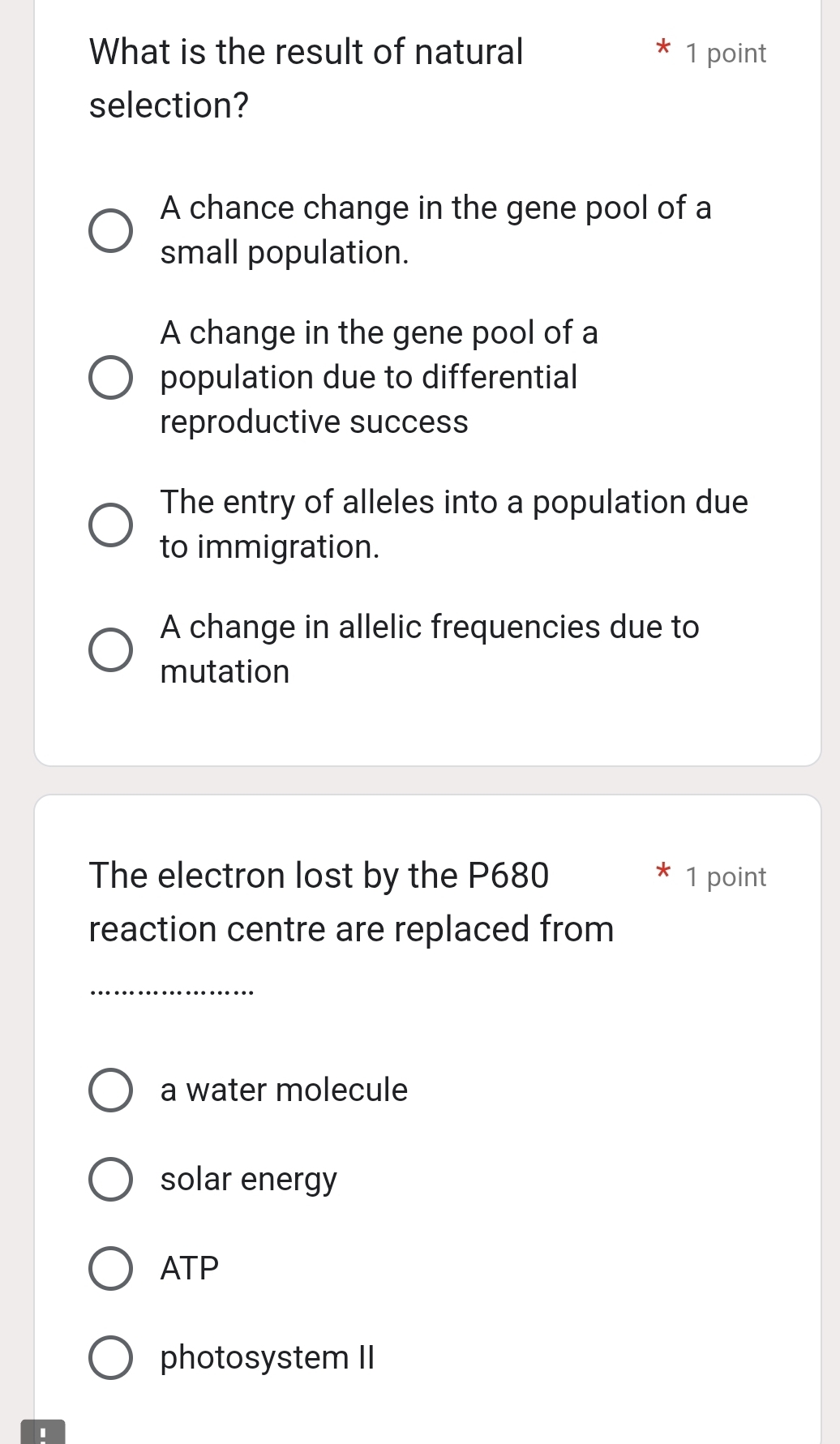Viewport: 840px width, 1444px height.
Task: Click the "1 point" label on the natural selection question
Action: point(726,54)
